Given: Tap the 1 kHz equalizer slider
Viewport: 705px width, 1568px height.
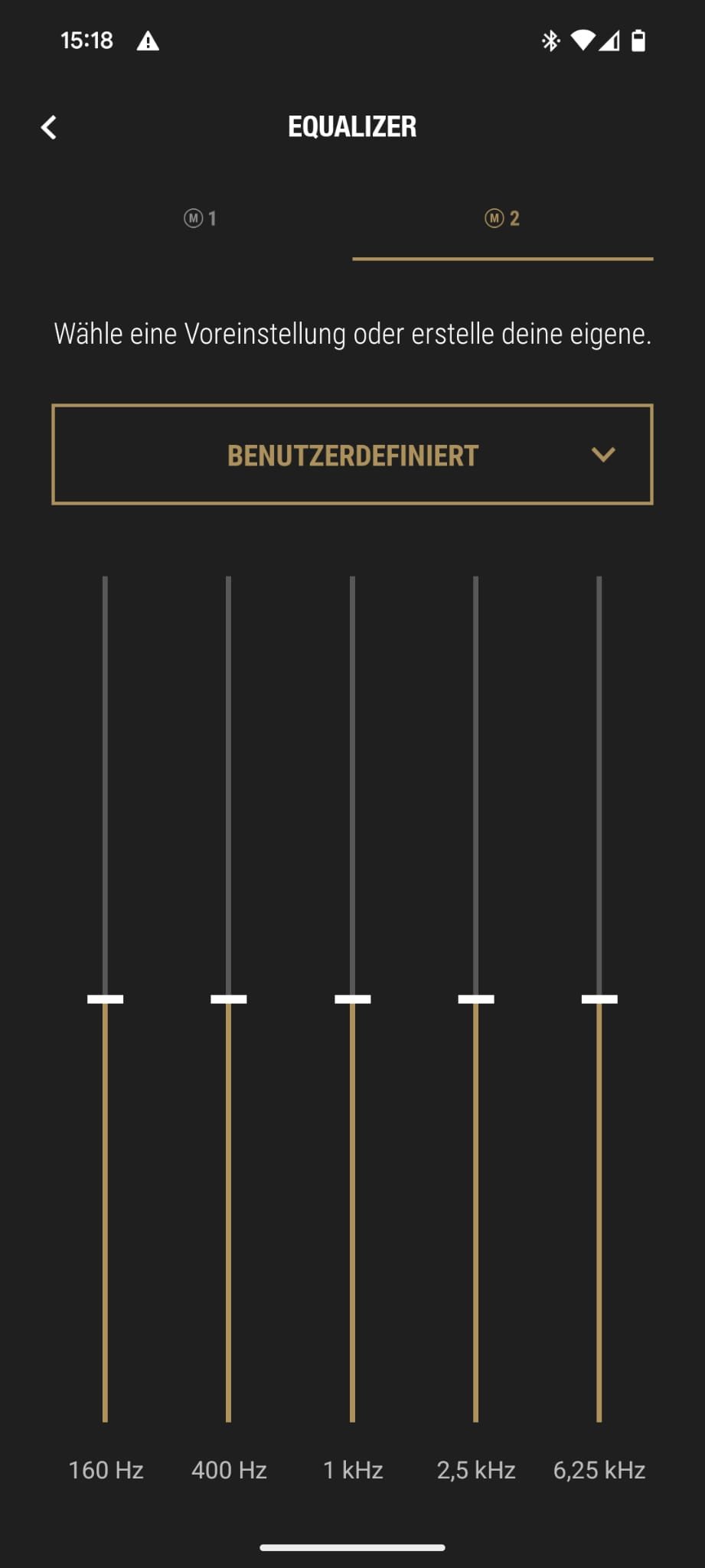Looking at the screenshot, I should coord(352,998).
